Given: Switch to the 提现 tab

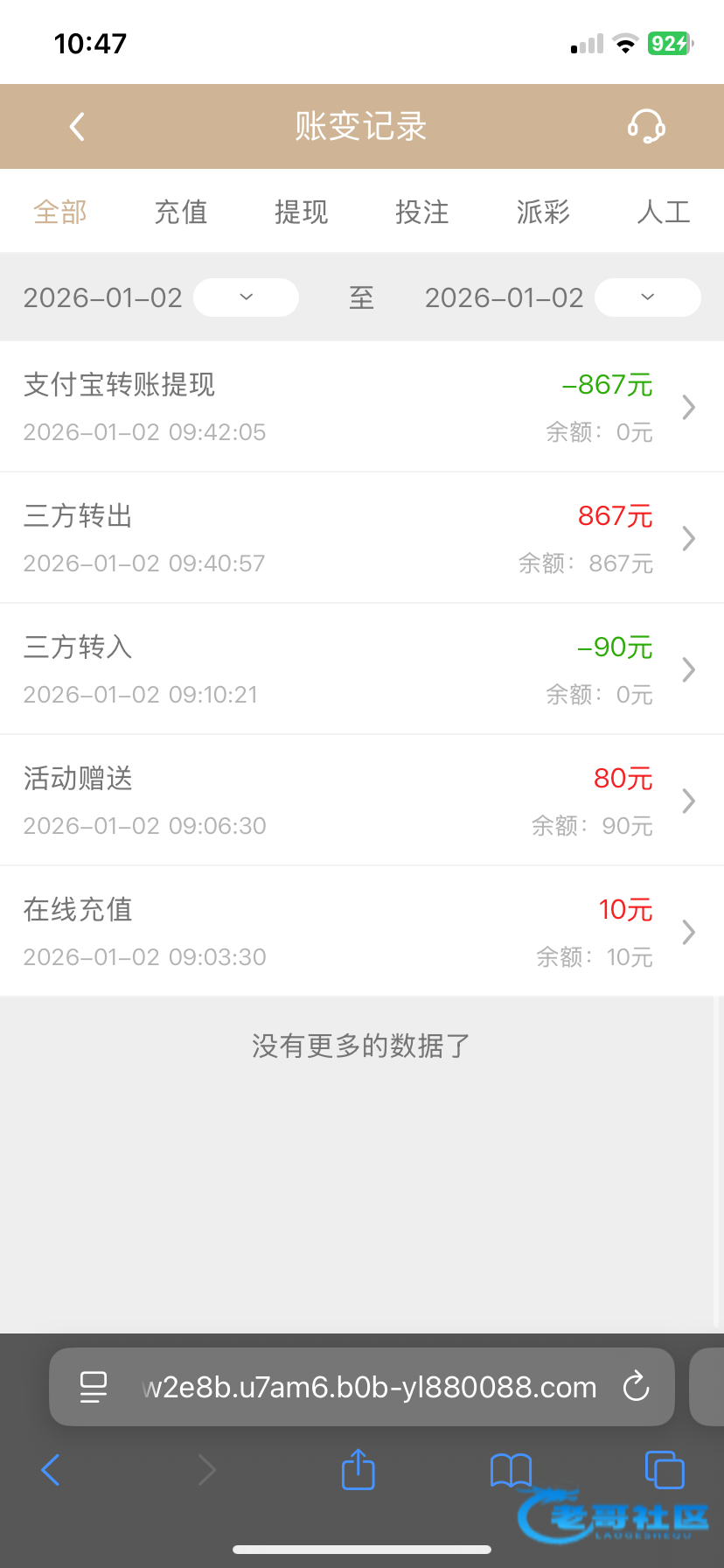Looking at the screenshot, I should [301, 212].
